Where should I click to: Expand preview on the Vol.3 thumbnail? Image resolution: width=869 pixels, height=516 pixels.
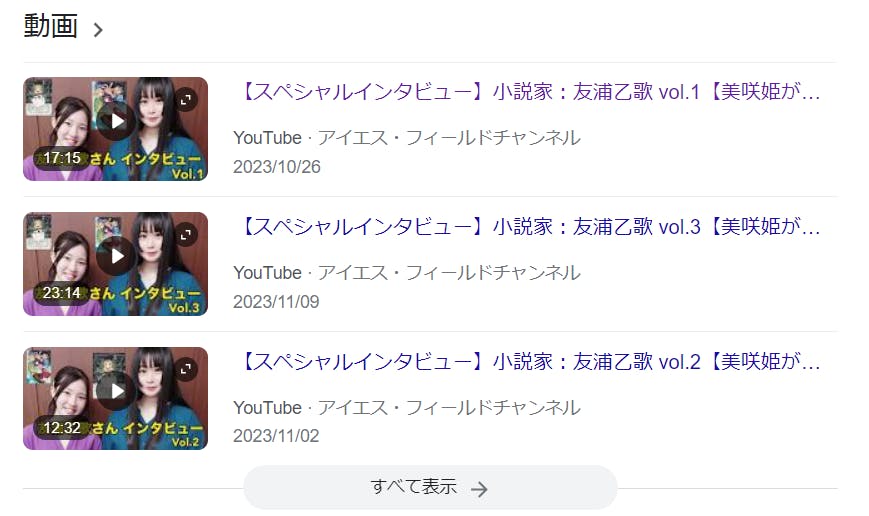[186, 234]
